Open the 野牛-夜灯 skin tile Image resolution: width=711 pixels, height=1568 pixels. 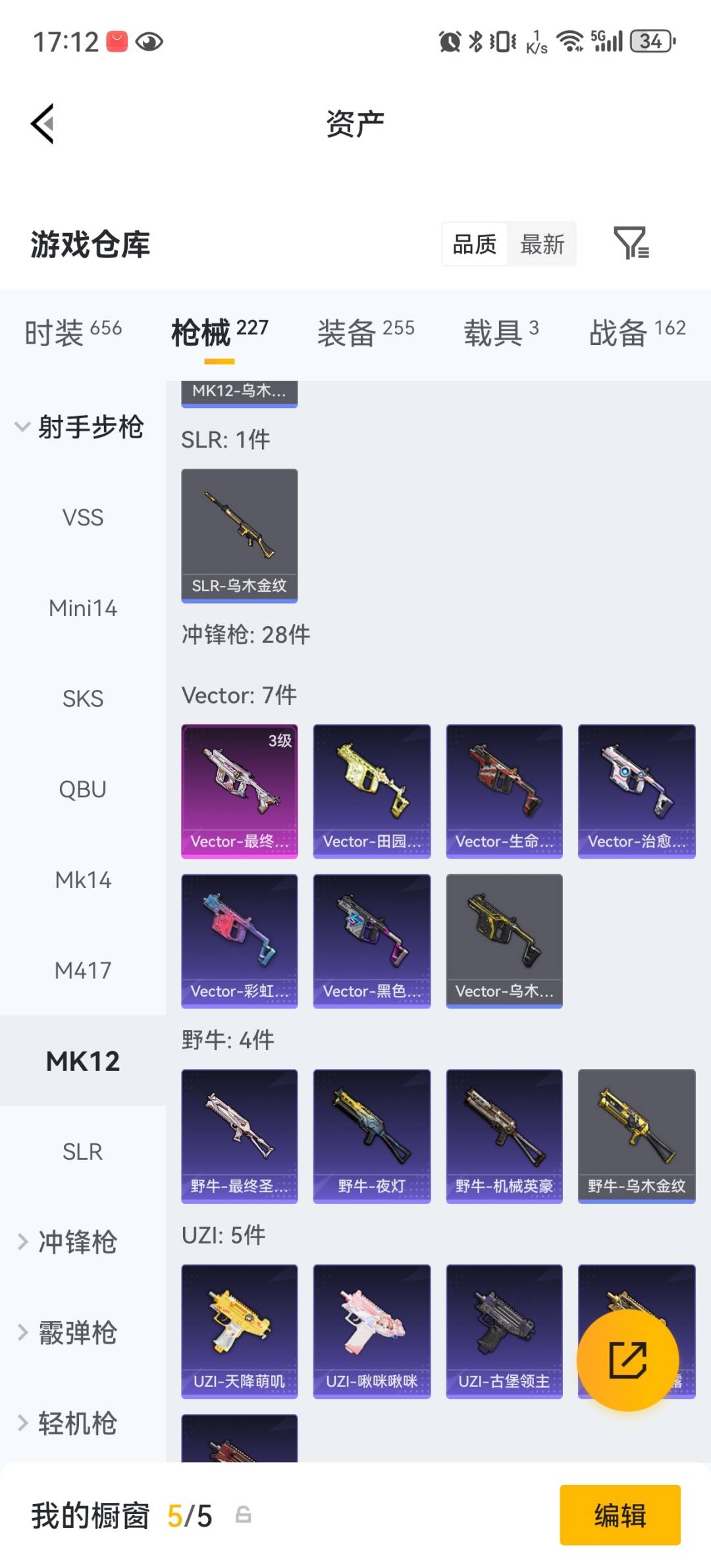click(x=372, y=1136)
